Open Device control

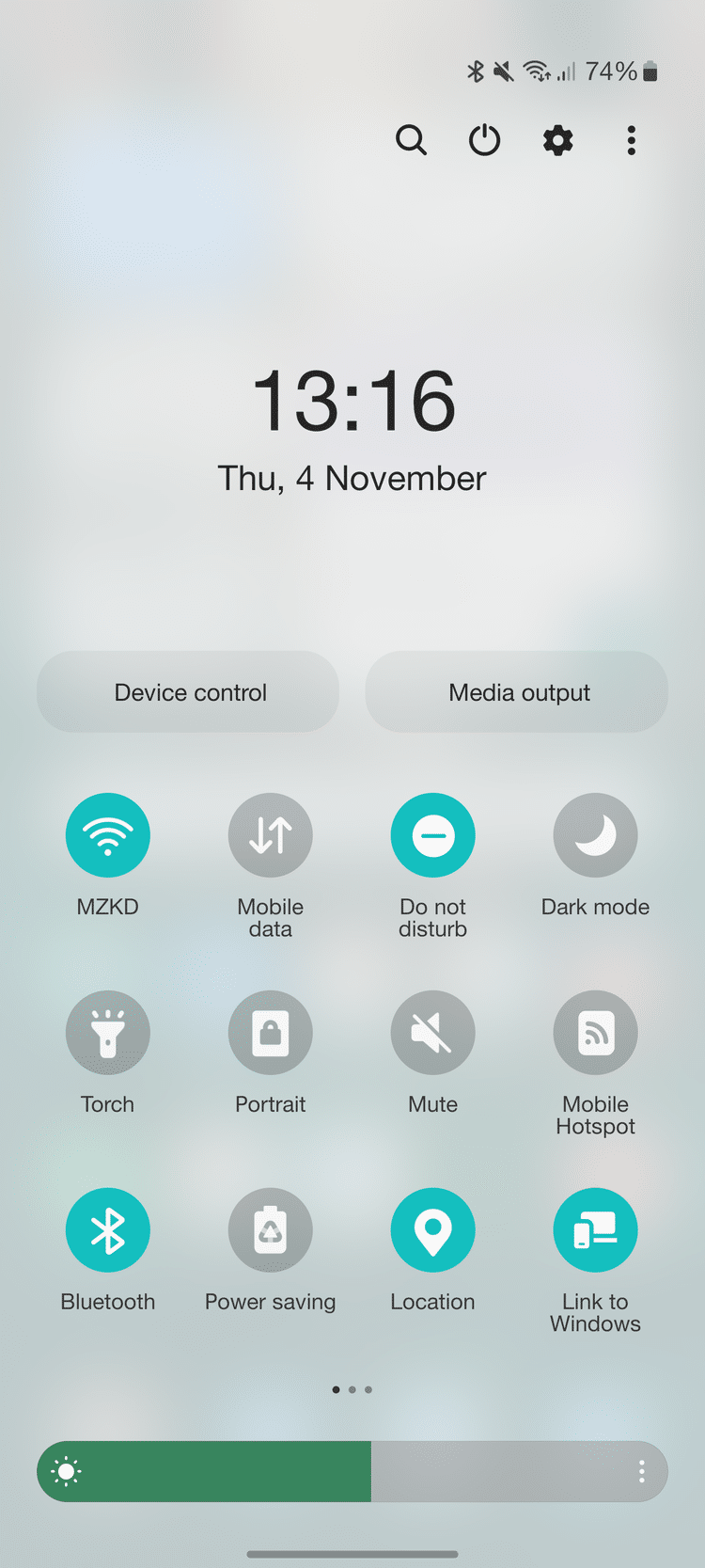(188, 692)
